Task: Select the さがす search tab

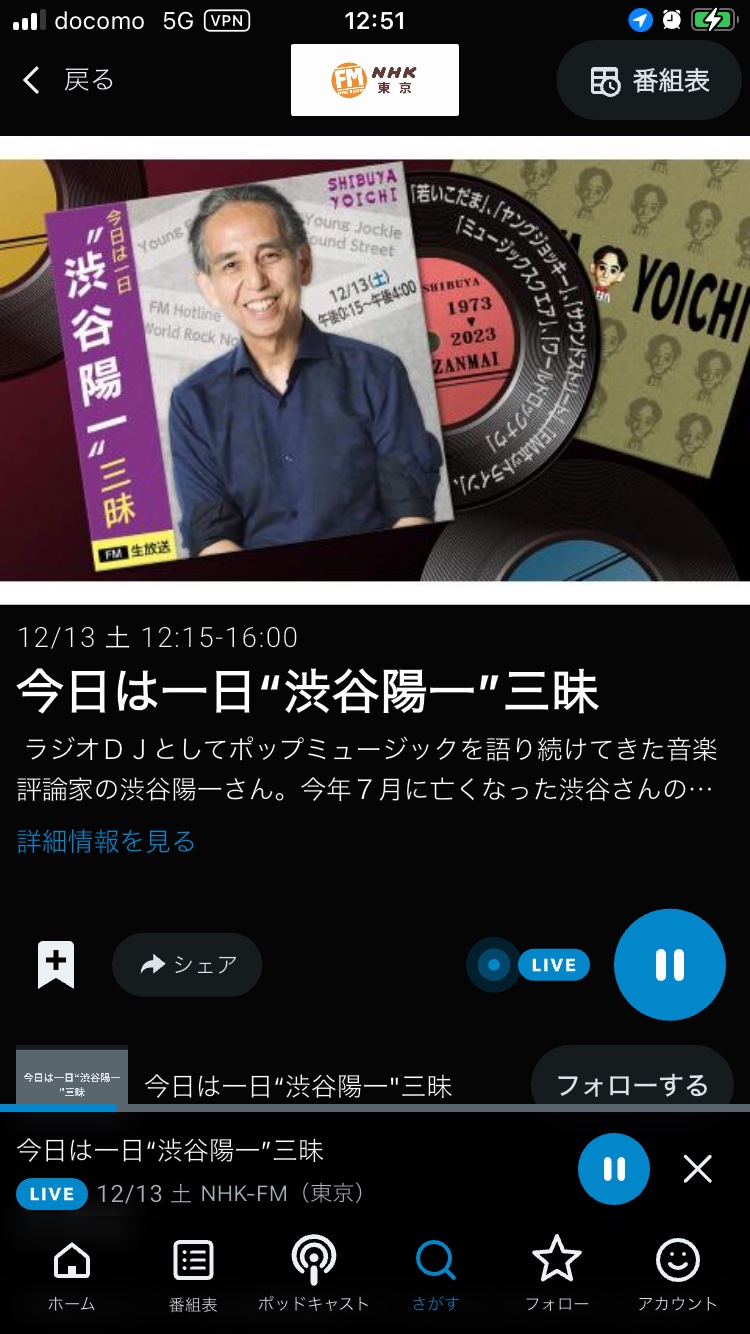Action: click(435, 1274)
